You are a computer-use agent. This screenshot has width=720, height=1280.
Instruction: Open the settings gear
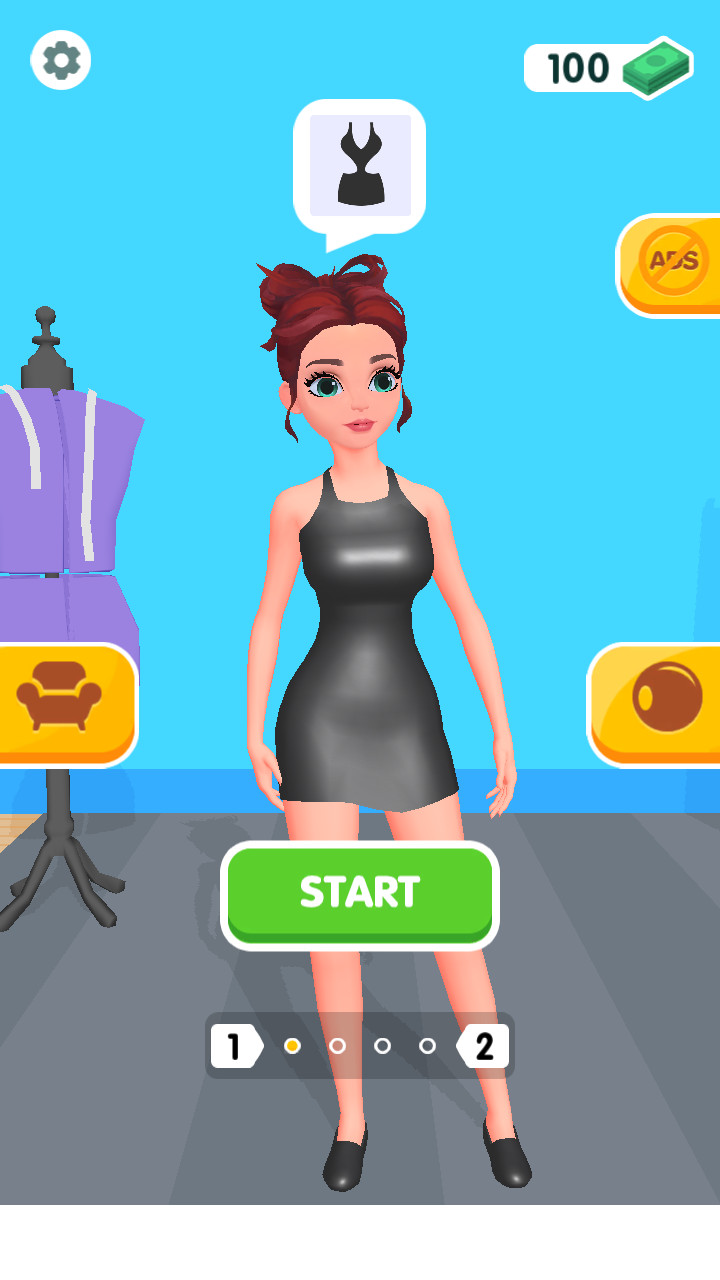coord(61,60)
